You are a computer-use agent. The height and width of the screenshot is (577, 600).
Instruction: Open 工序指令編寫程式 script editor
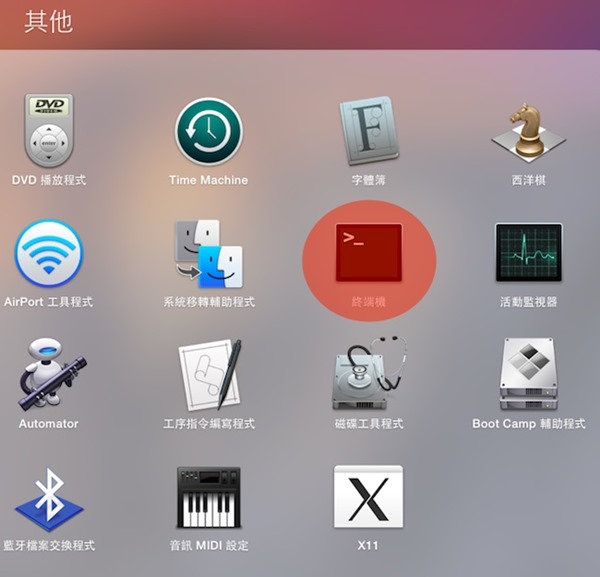(208, 375)
